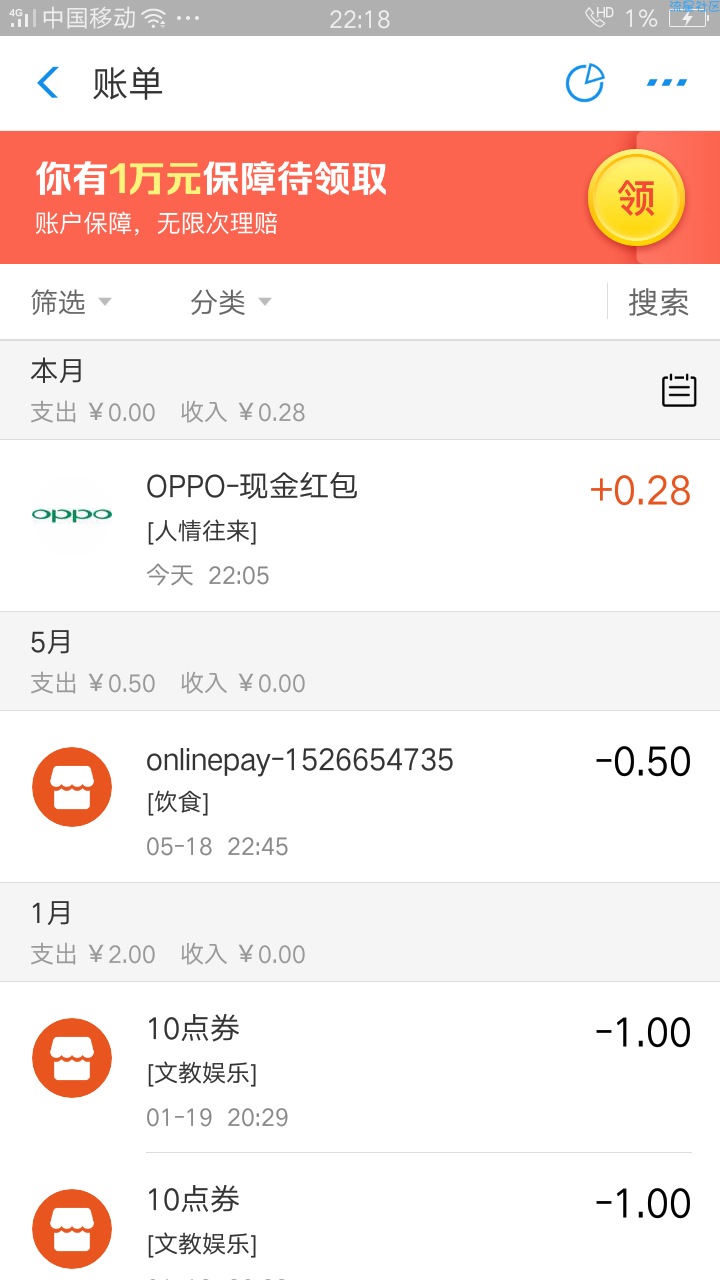
Task: Open the monthly bill calendar icon
Action: pos(679,390)
